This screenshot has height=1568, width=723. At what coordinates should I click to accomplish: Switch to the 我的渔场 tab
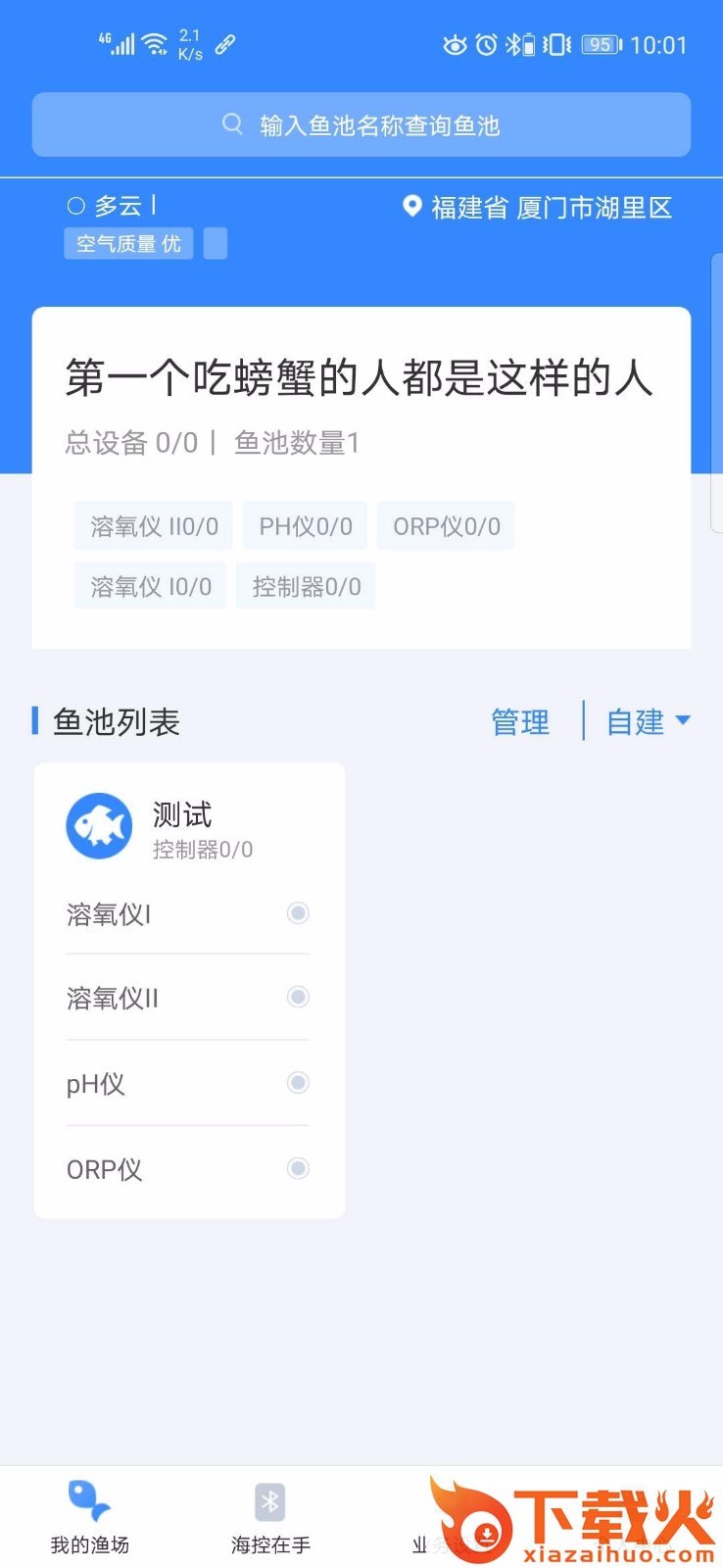pyautogui.click(x=90, y=1517)
